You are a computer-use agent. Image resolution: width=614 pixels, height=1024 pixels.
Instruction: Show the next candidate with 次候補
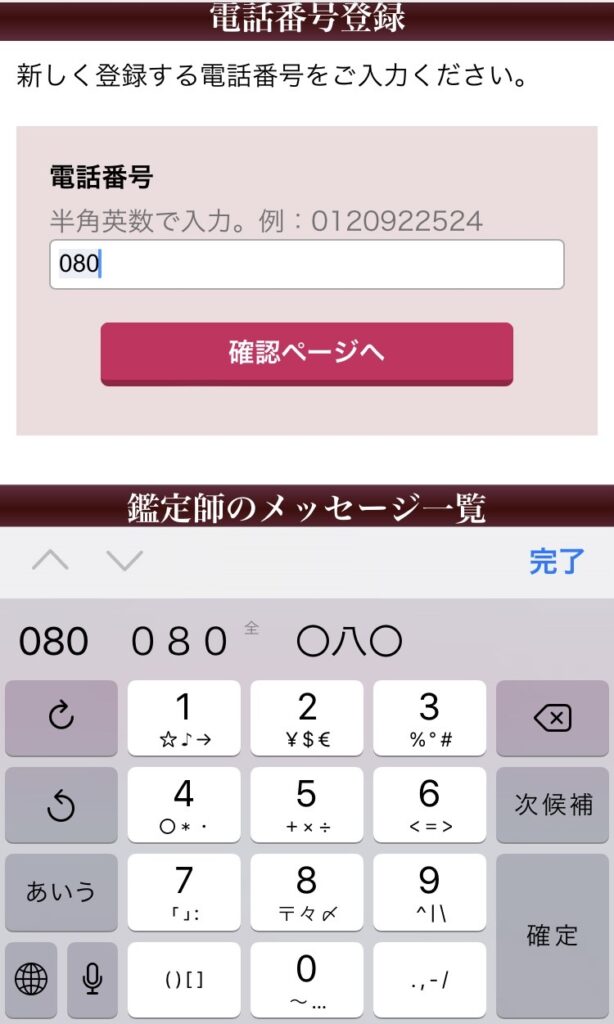click(552, 805)
